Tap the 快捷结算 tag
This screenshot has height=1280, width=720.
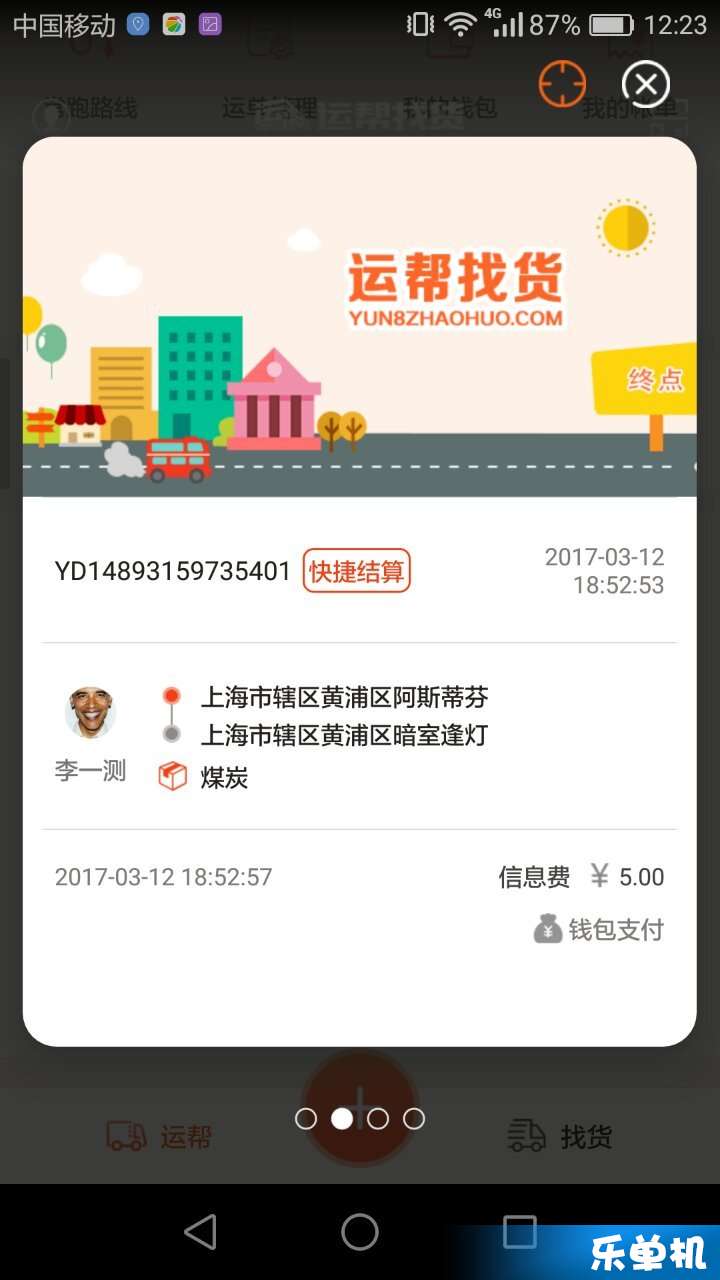(357, 572)
